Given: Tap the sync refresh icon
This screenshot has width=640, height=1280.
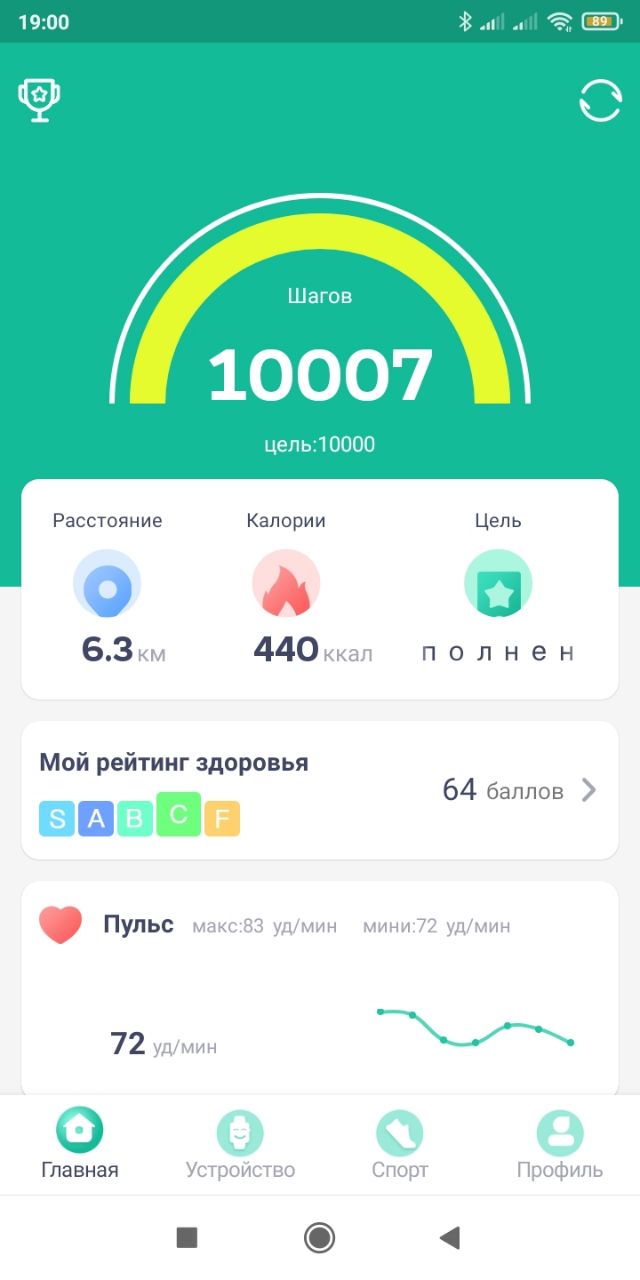Looking at the screenshot, I should 600,101.
